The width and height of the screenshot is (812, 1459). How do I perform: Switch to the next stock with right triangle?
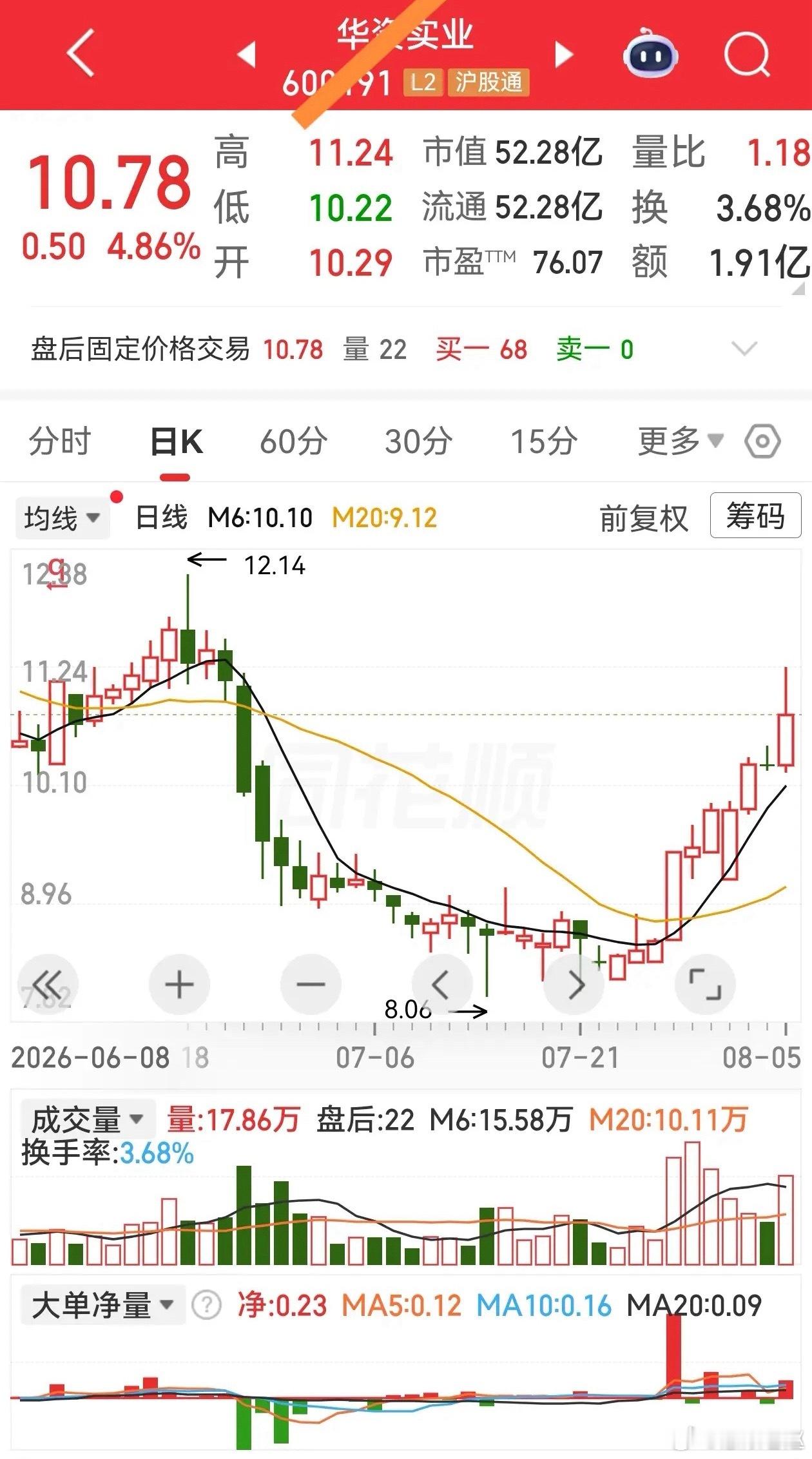[564, 55]
